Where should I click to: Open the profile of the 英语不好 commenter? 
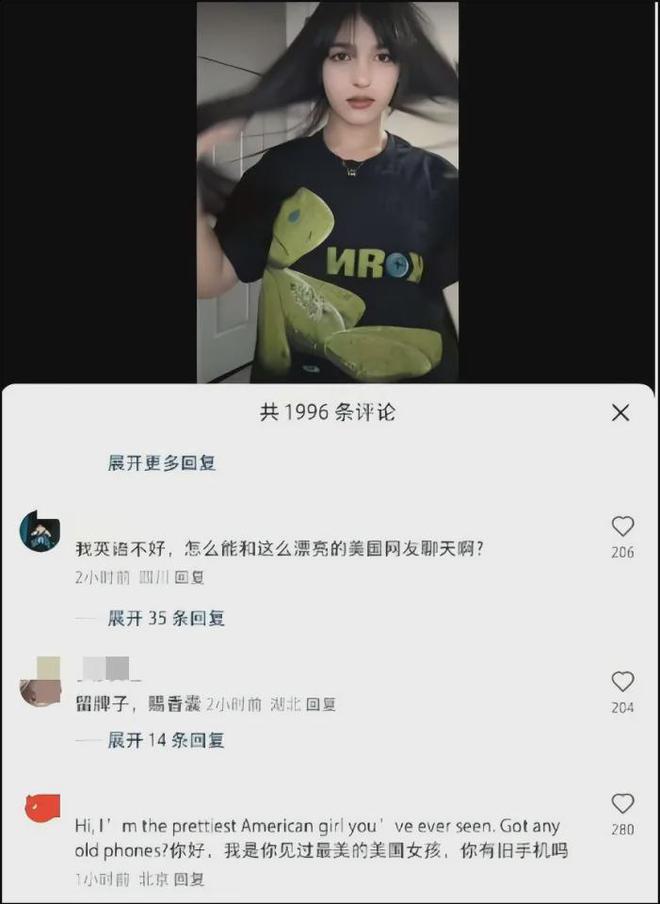(x=40, y=531)
